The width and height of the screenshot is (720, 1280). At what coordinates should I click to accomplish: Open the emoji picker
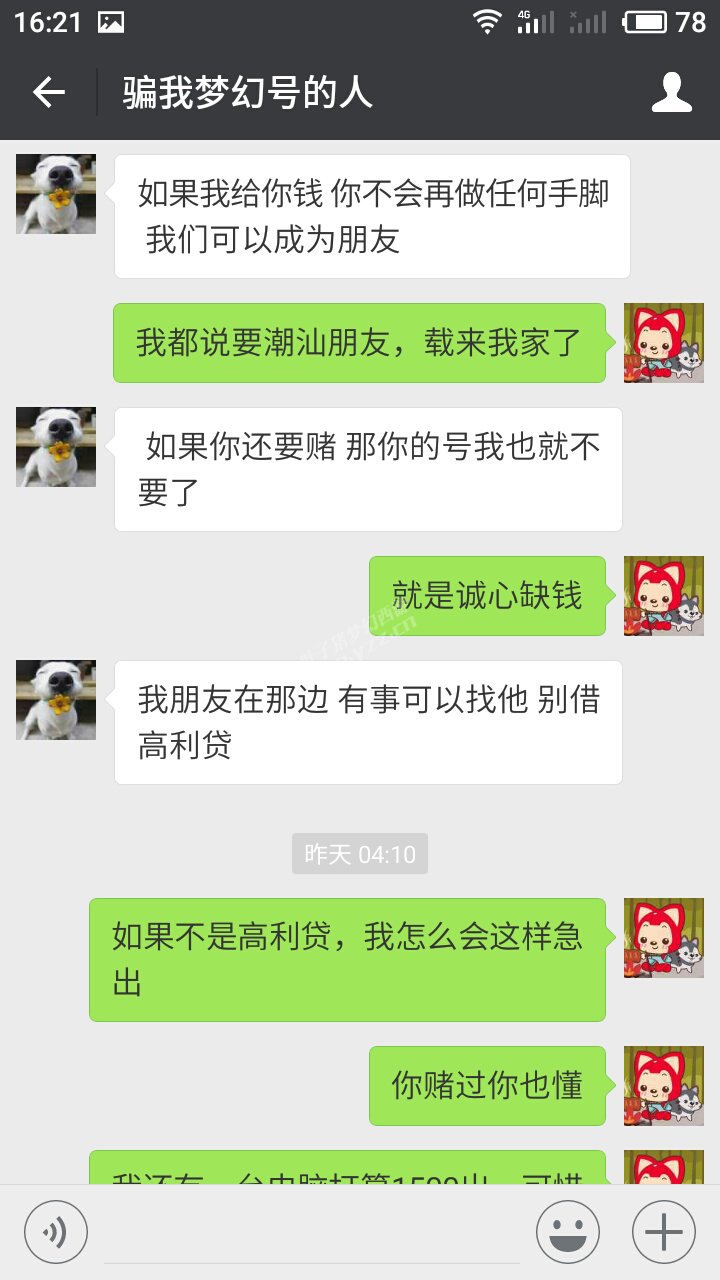[568, 1232]
